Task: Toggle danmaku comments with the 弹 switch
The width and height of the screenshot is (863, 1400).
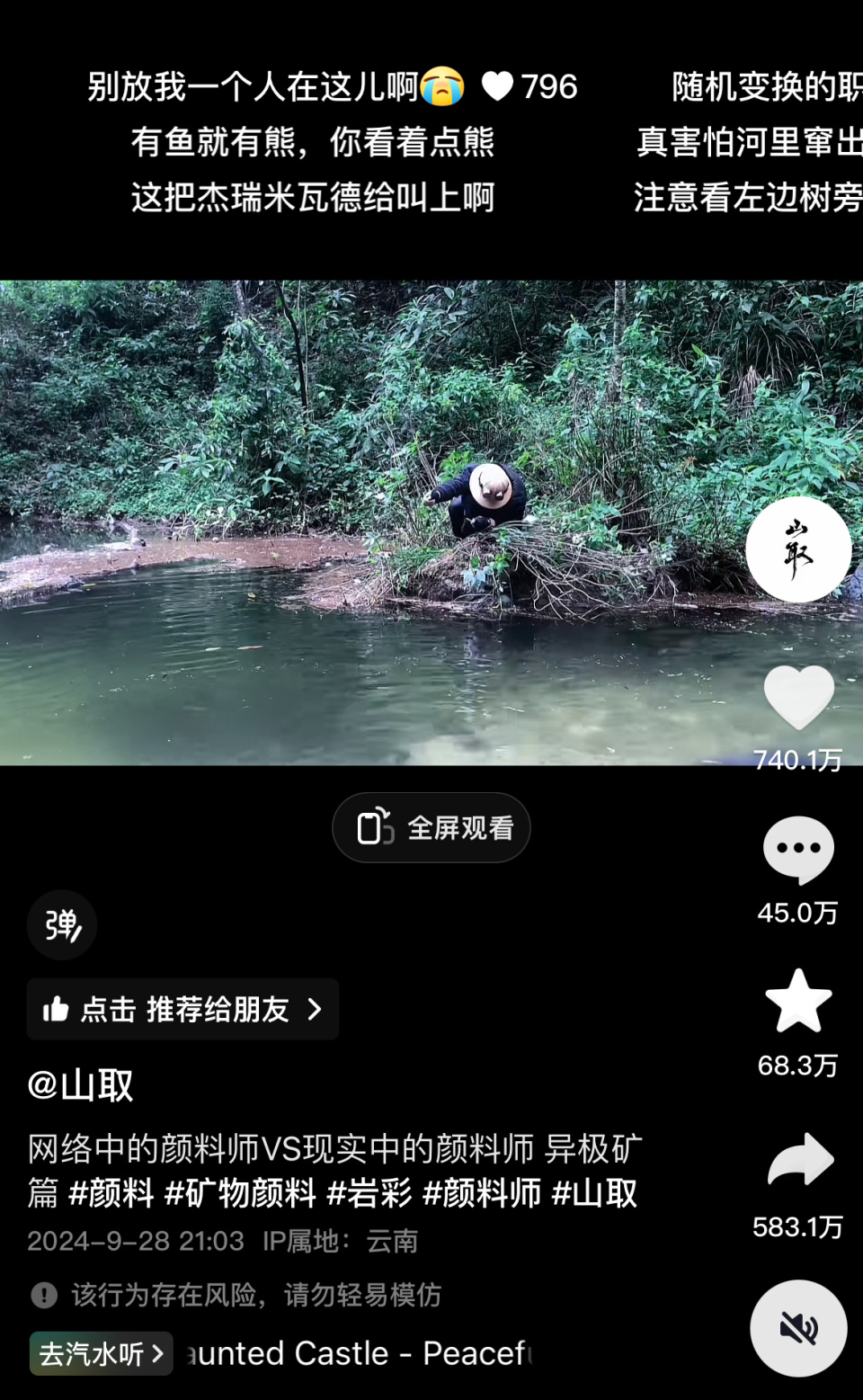Action: [61, 925]
